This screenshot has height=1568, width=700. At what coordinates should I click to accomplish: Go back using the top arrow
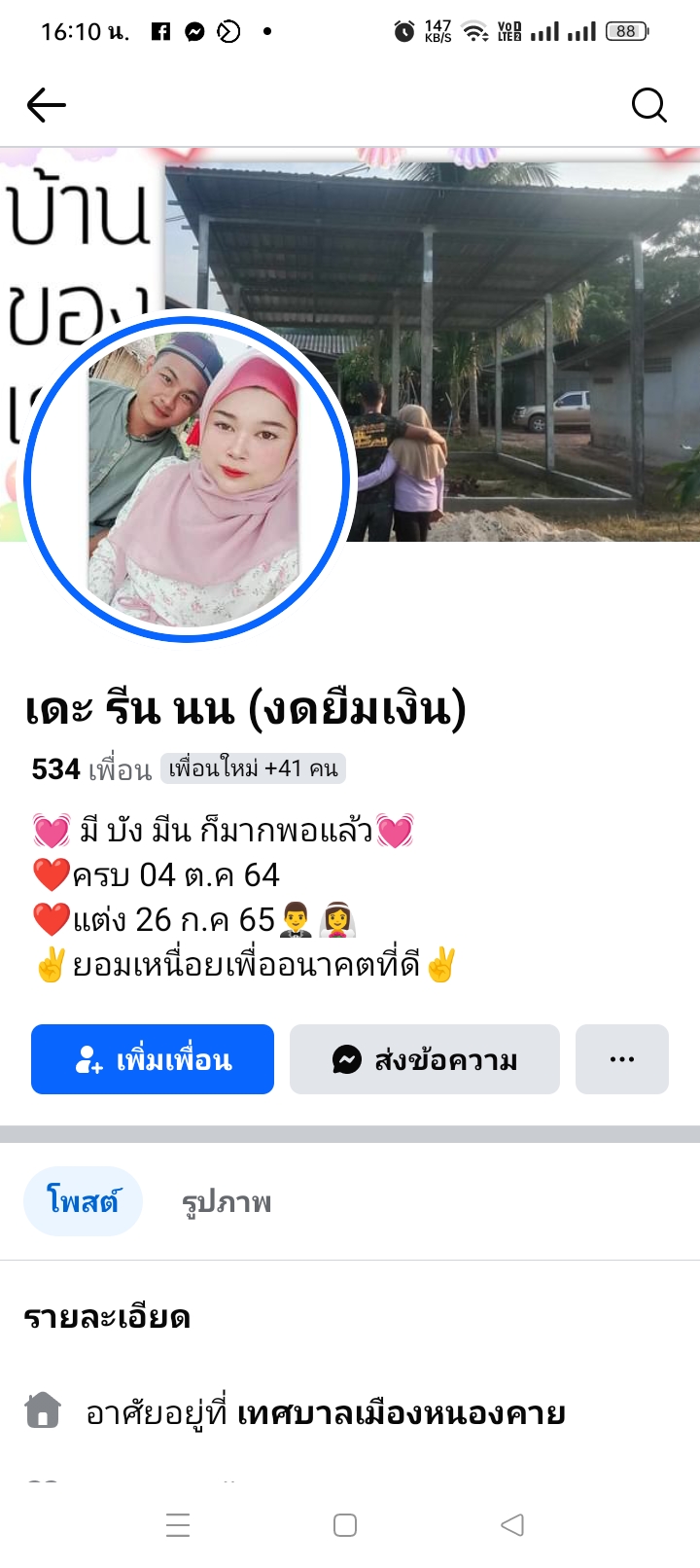[x=46, y=105]
